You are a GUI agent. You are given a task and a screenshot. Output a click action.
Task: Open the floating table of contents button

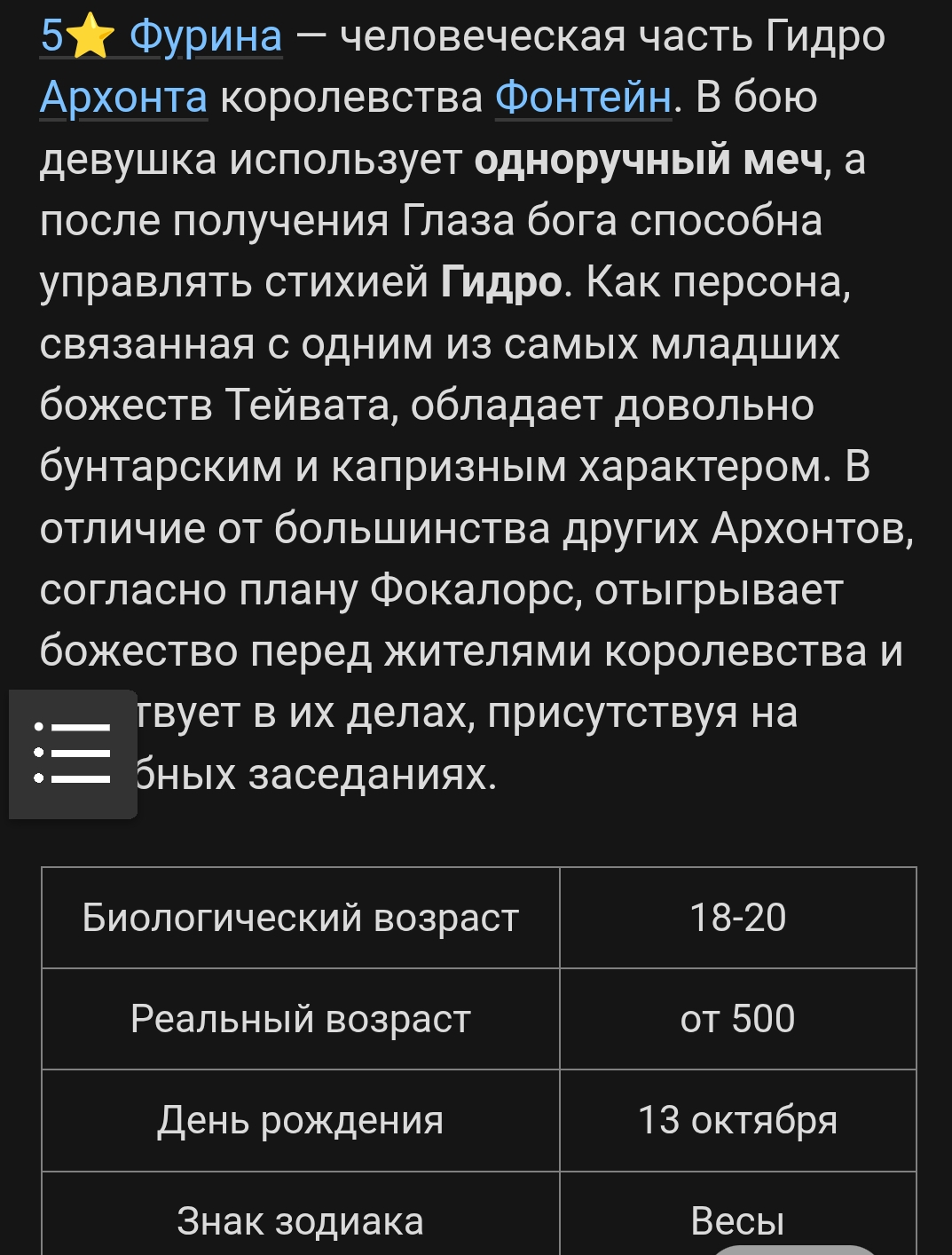click(x=73, y=754)
